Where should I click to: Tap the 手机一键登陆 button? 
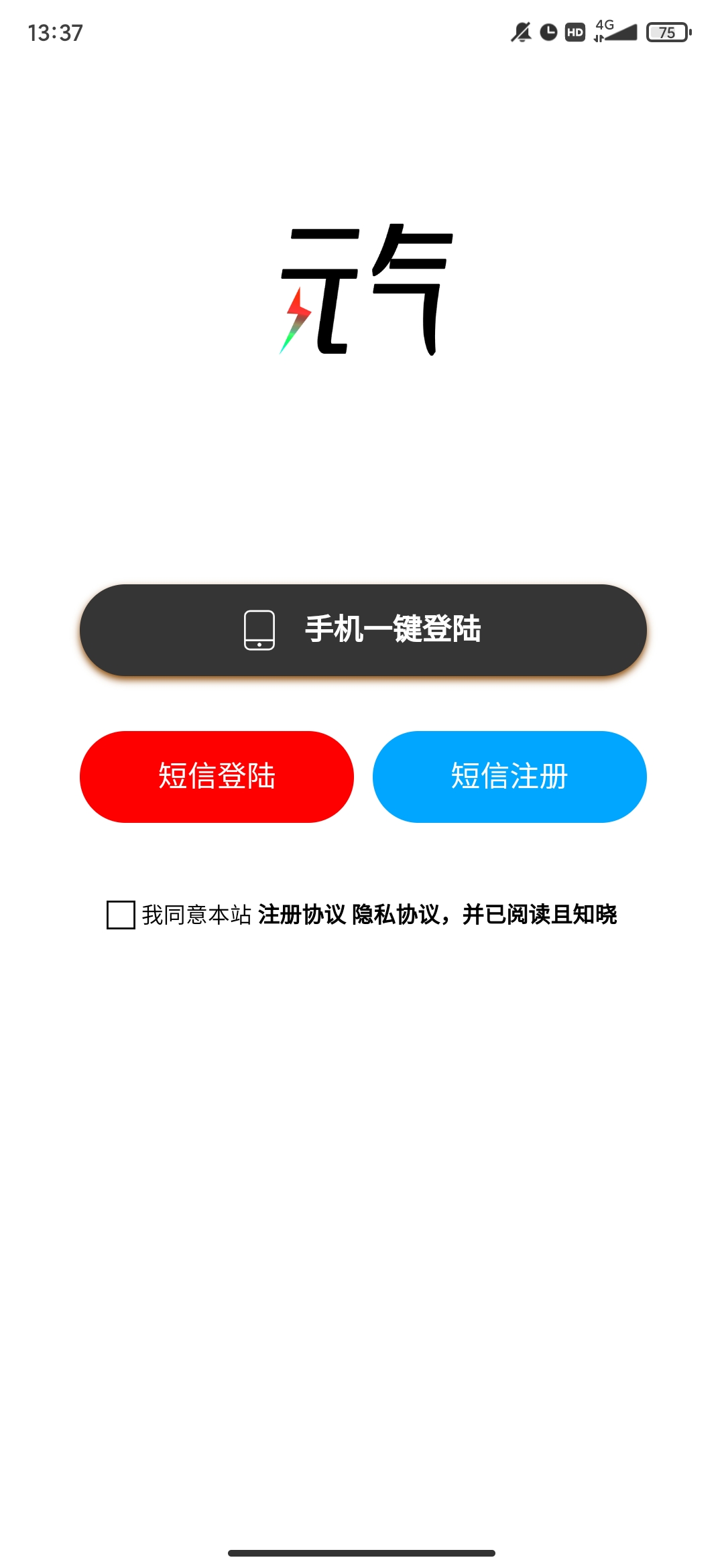point(363,630)
